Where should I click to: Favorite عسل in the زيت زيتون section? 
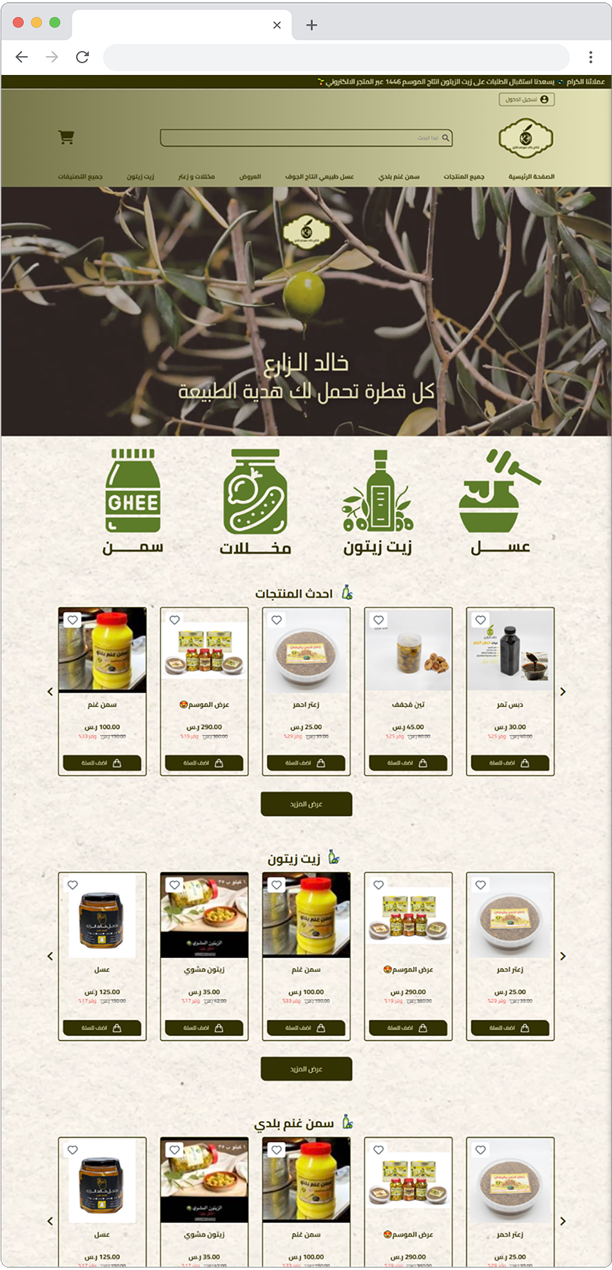click(72, 885)
